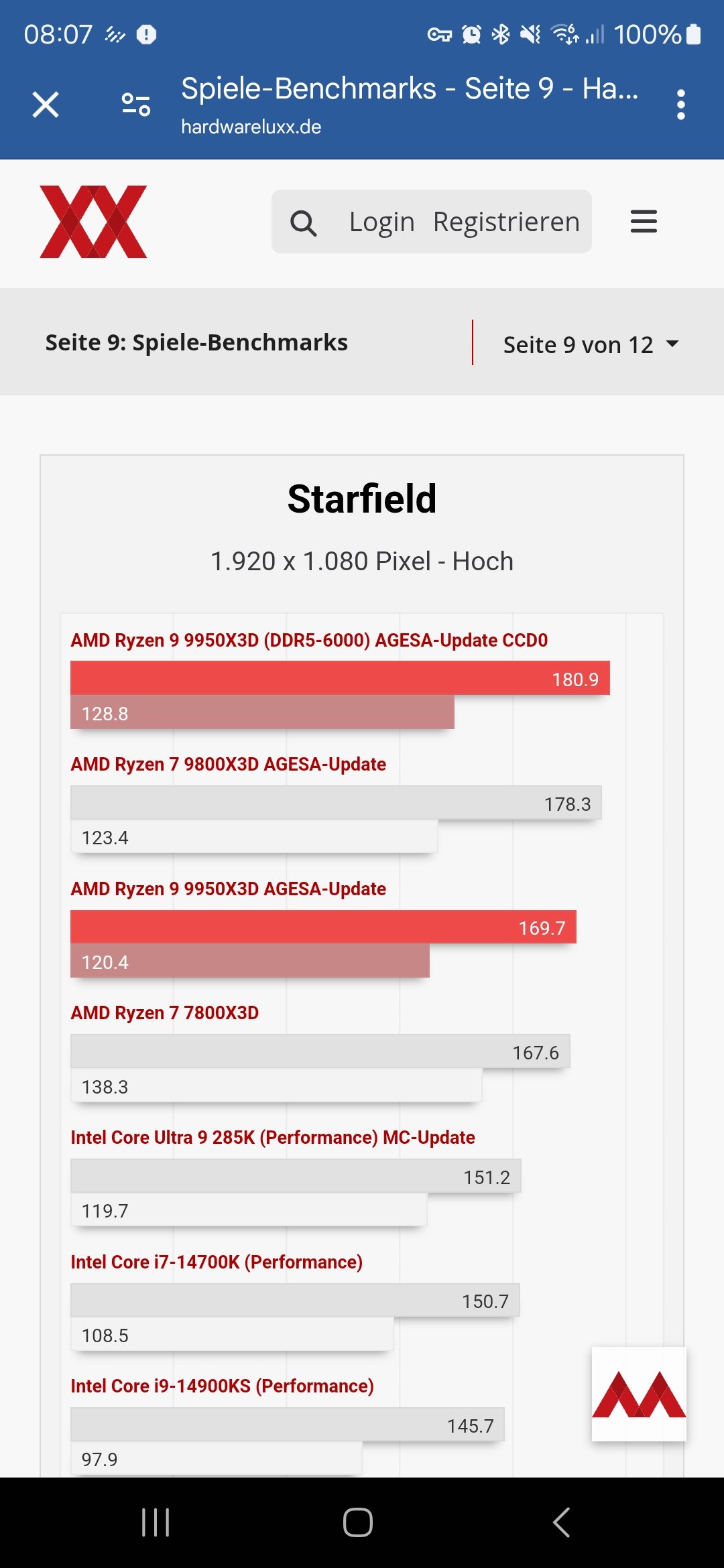Image resolution: width=724 pixels, height=1568 pixels.
Task: Expand the Seite 9 von 12 dropdown
Action: click(x=591, y=344)
